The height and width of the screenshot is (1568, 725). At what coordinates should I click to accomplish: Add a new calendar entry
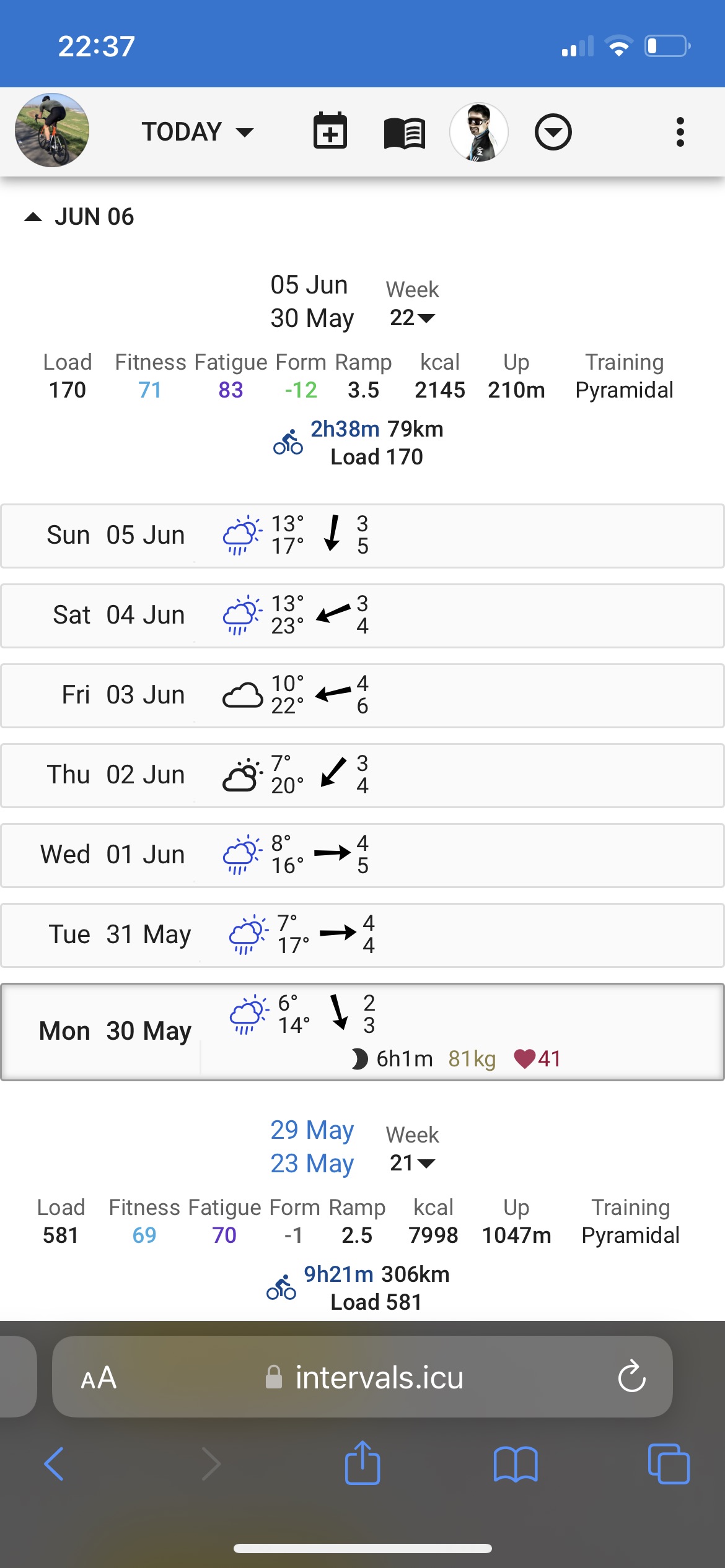[330, 131]
